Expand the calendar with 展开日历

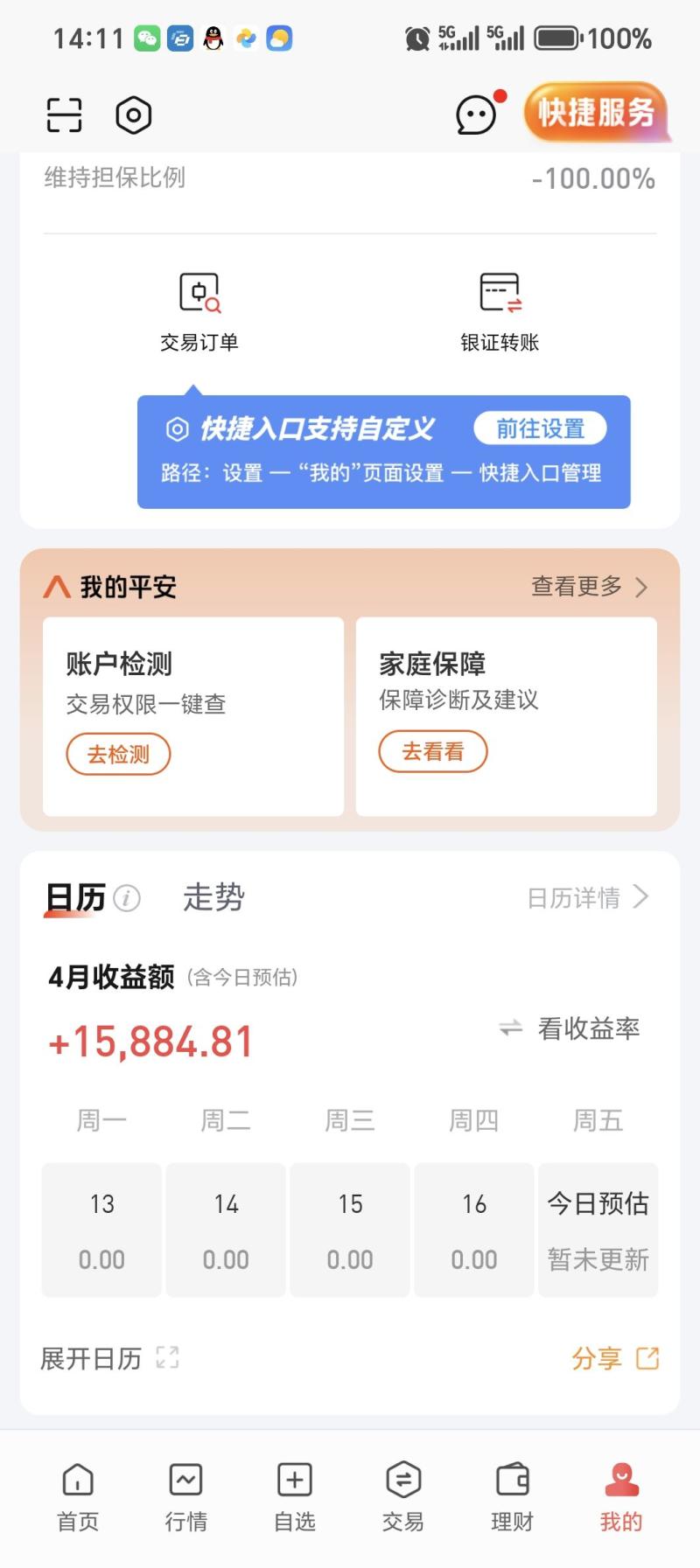click(x=109, y=1358)
